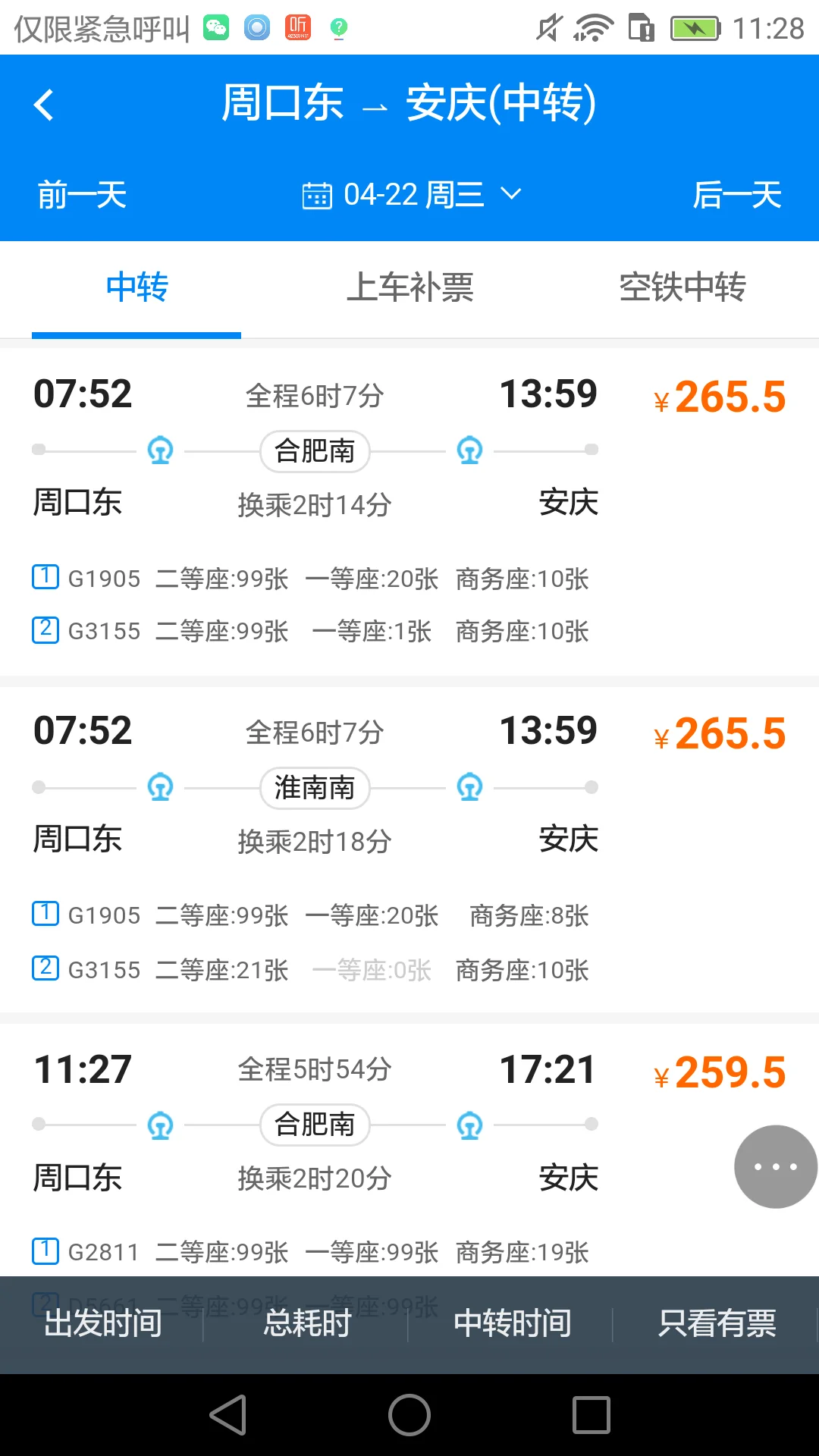The height and width of the screenshot is (1456, 819).
Task: Click the back arrow icon
Action: pos(43,105)
